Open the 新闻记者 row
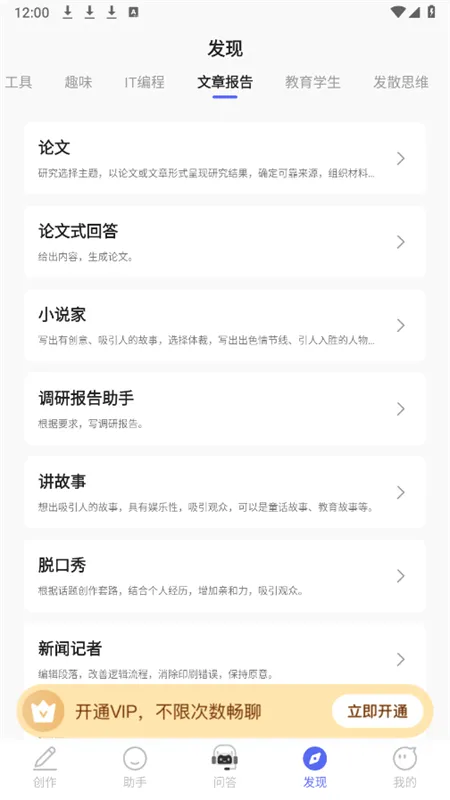Image resolution: width=450 pixels, height=800 pixels. (x=225, y=655)
